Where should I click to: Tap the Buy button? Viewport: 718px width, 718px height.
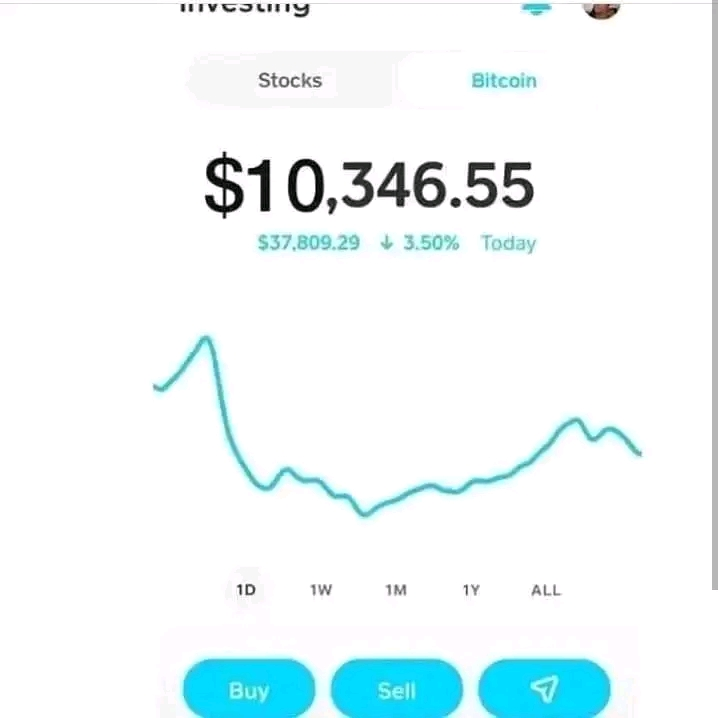coord(249,690)
